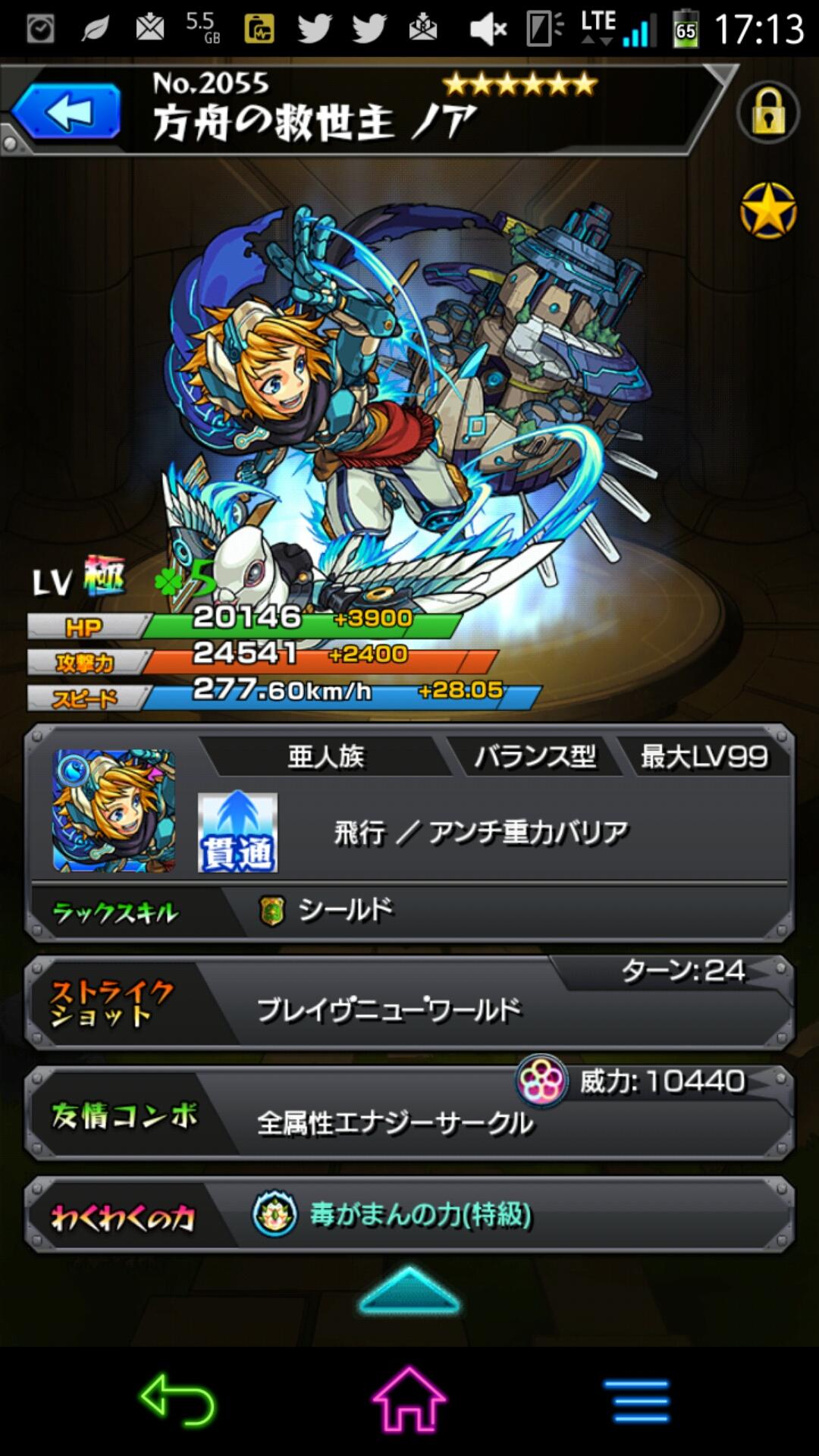This screenshot has height=1456, width=819.
Task: Tap the blue back arrow button
Action: click(x=67, y=112)
